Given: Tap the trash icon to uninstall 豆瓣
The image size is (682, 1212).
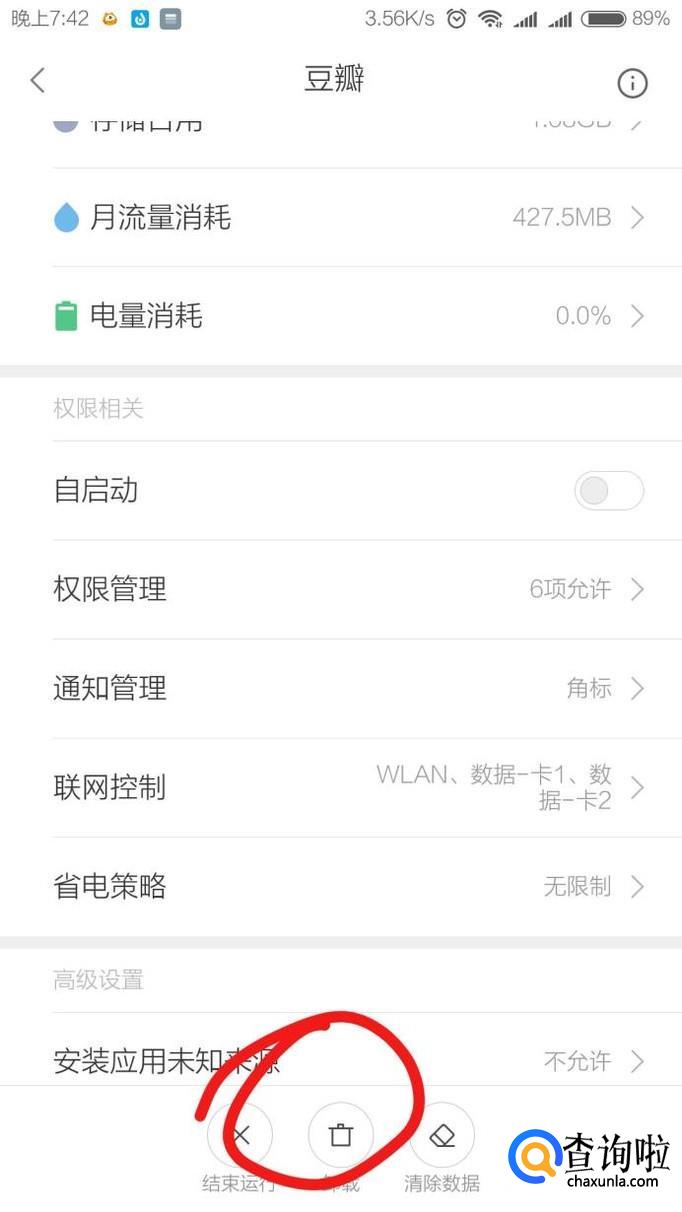Looking at the screenshot, I should point(341,1136).
